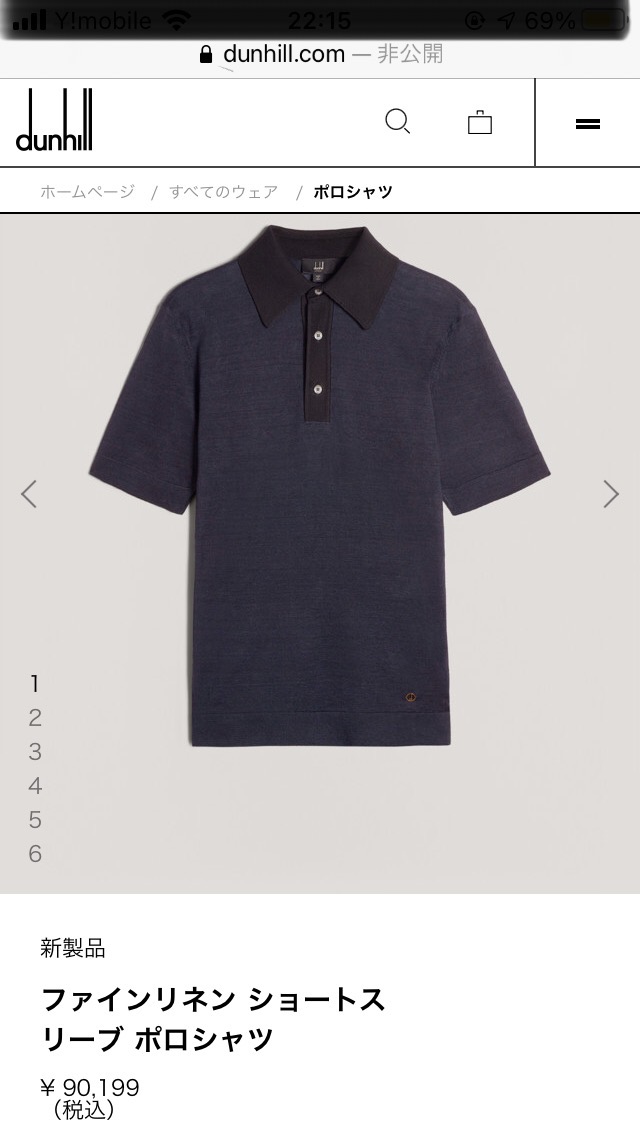Viewport: 640px width, 1136px height.
Task: Show previous product image arrow
Action: point(29,494)
